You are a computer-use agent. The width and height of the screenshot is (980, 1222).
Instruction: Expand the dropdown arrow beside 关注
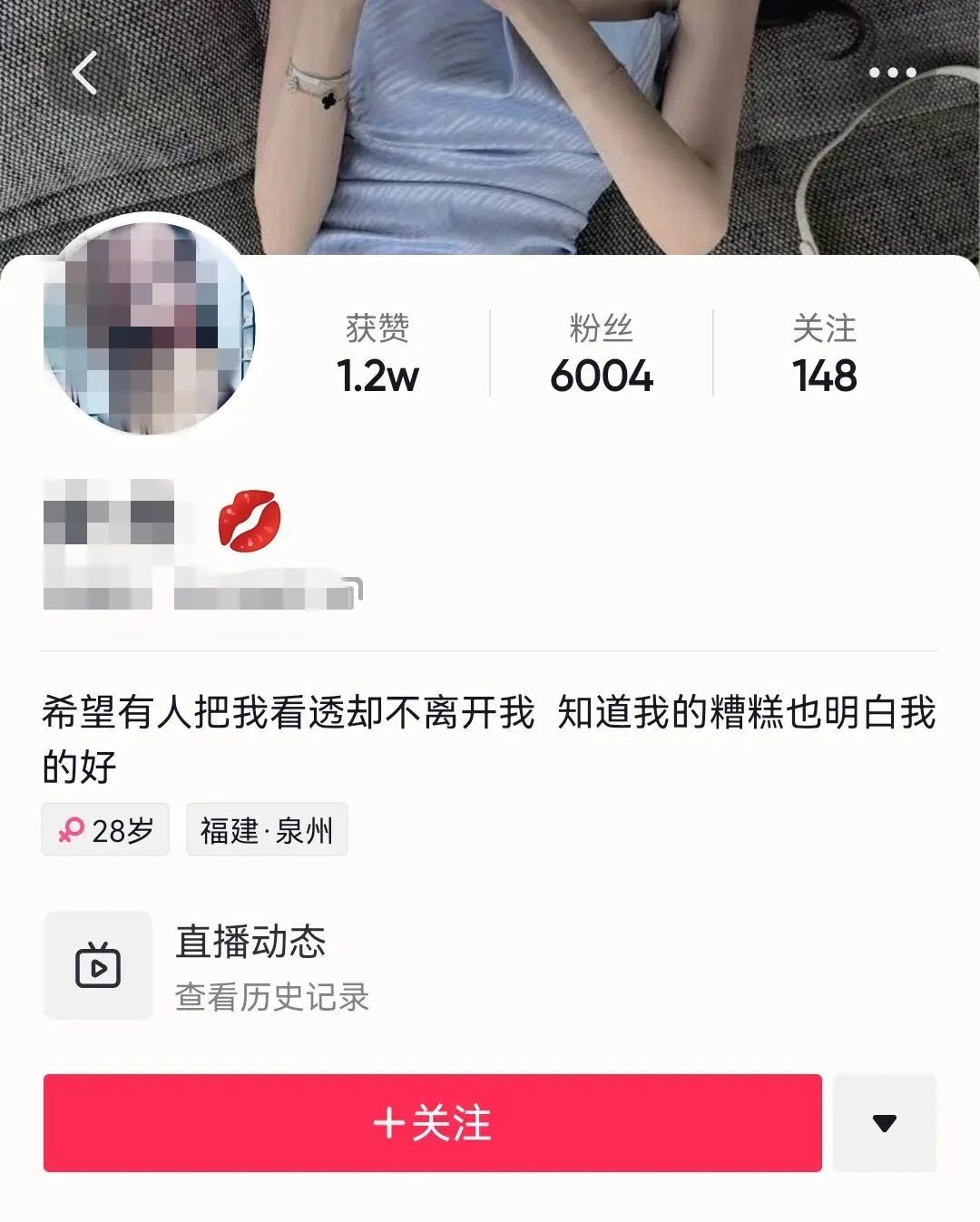pos(884,1123)
